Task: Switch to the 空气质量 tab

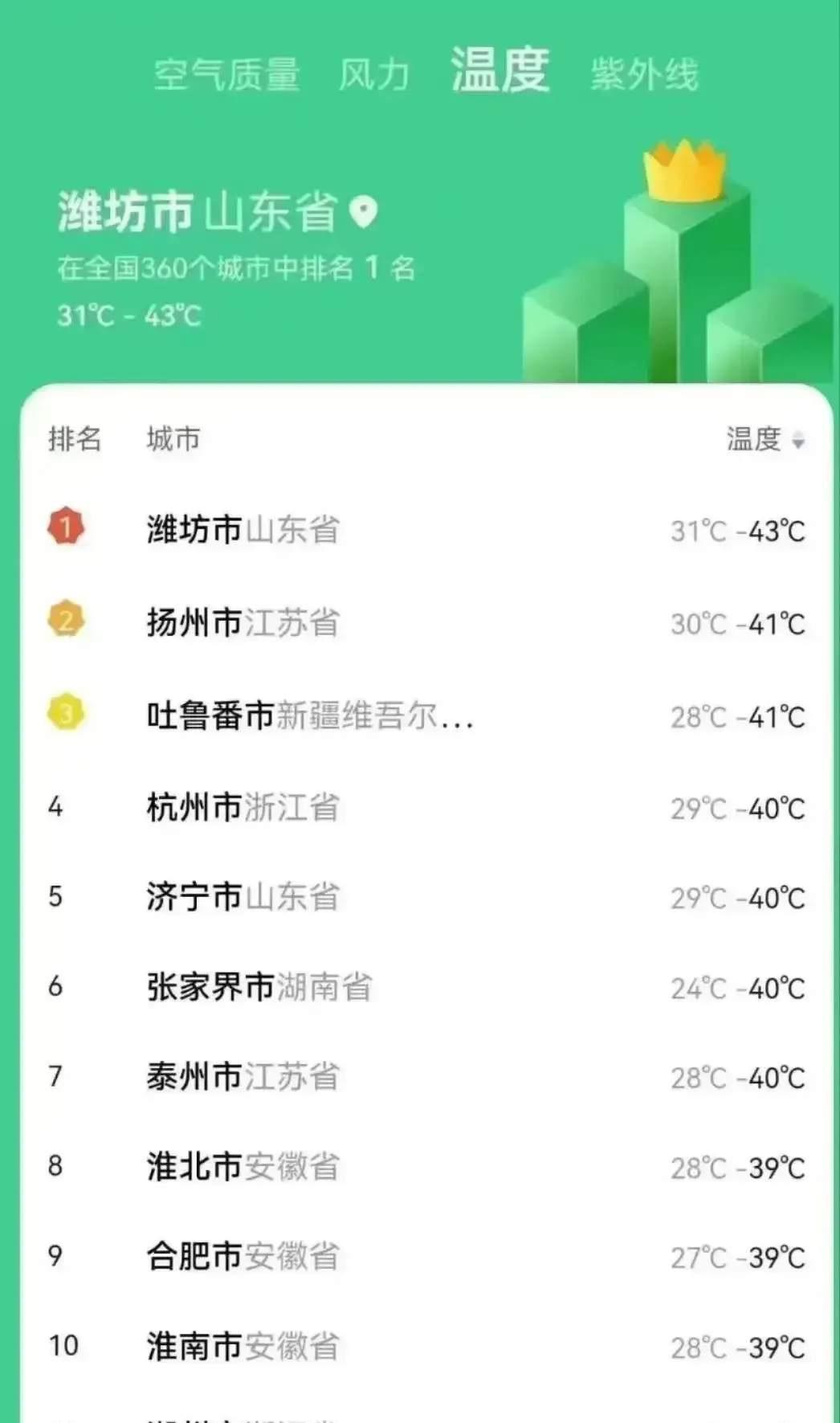Action: pos(226,75)
